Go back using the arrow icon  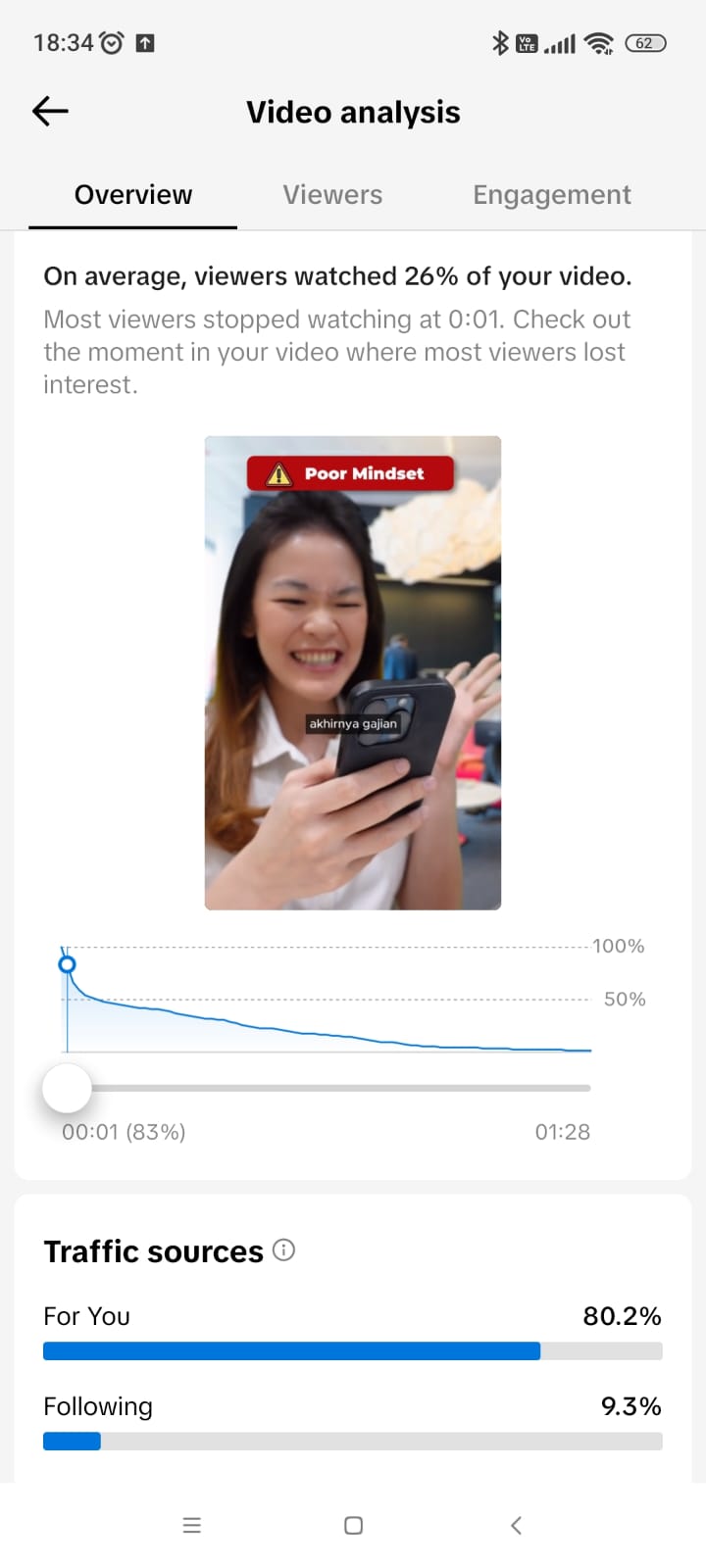(50, 112)
